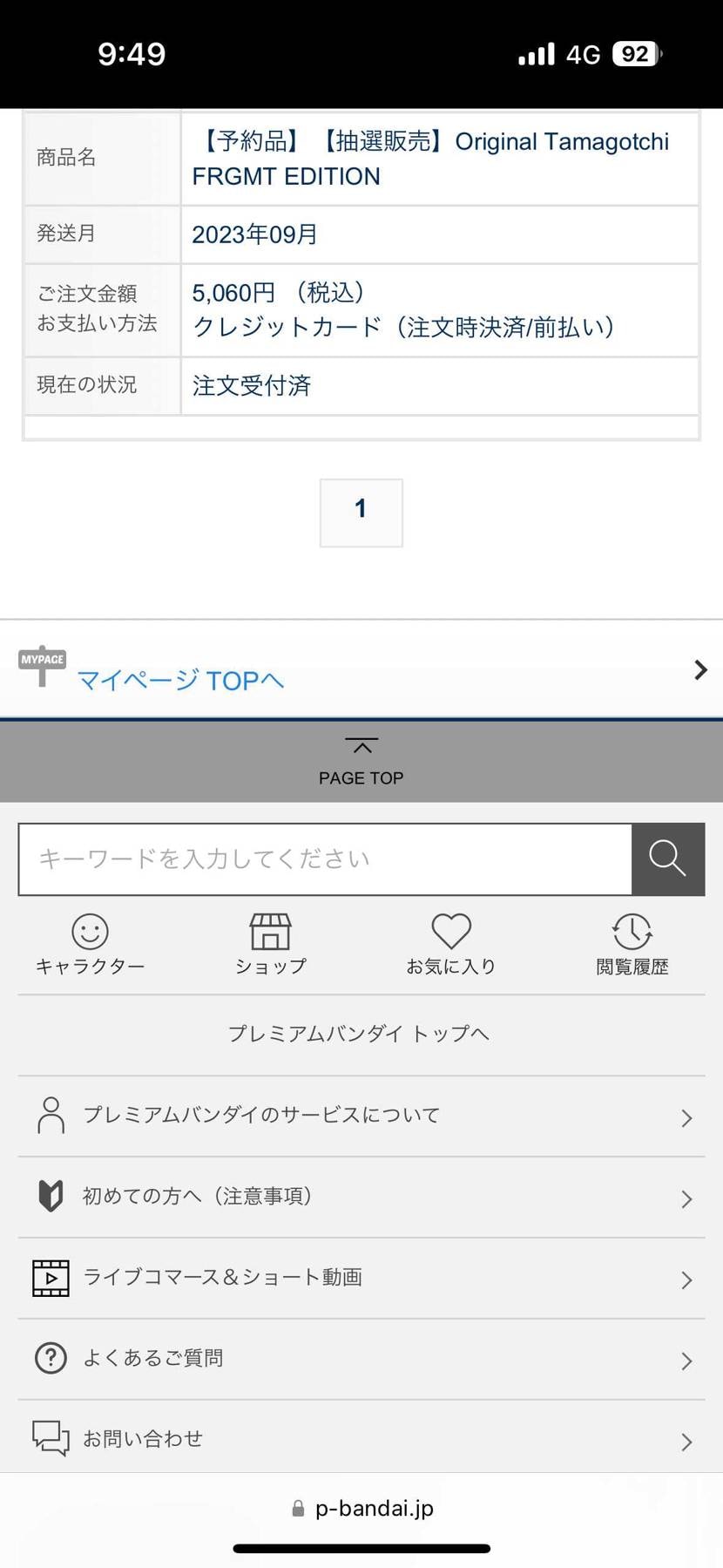Open よくあるご質問 FAQ

361,1359
